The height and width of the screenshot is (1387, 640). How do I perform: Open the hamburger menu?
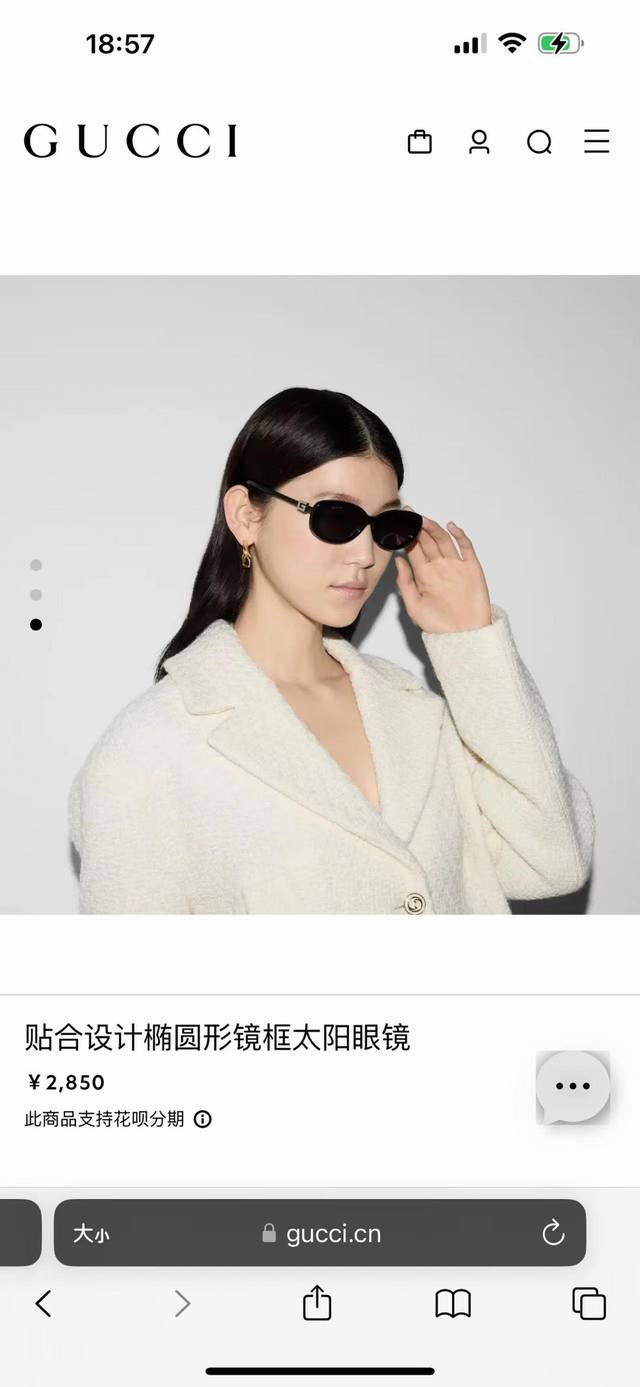coord(597,142)
